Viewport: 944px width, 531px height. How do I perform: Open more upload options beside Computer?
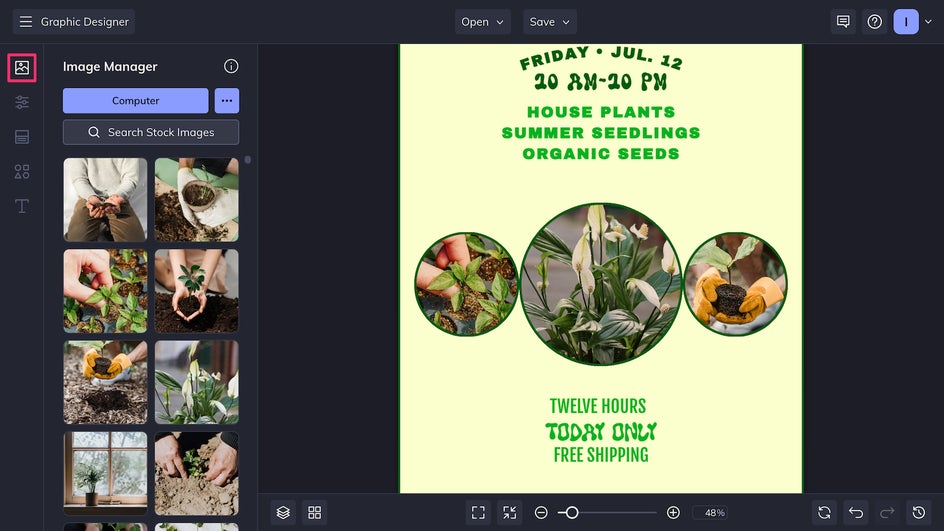pyautogui.click(x=227, y=101)
